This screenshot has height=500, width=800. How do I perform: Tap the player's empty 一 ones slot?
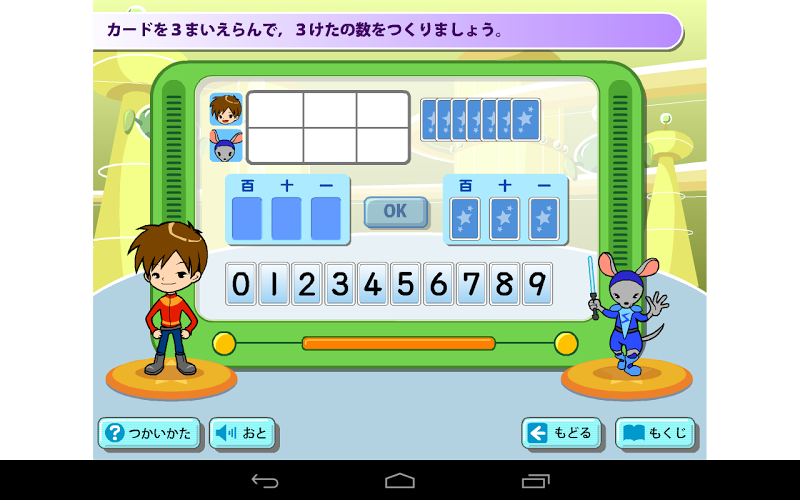click(325, 219)
